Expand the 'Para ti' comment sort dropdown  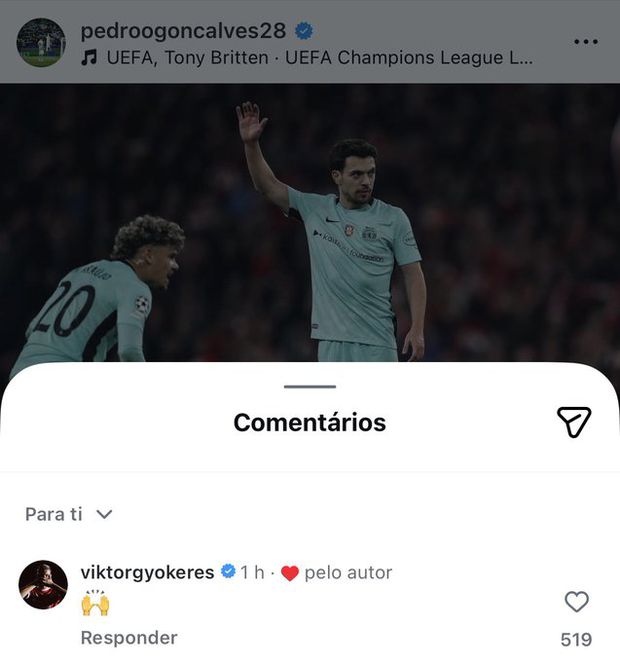pyautogui.click(x=69, y=514)
